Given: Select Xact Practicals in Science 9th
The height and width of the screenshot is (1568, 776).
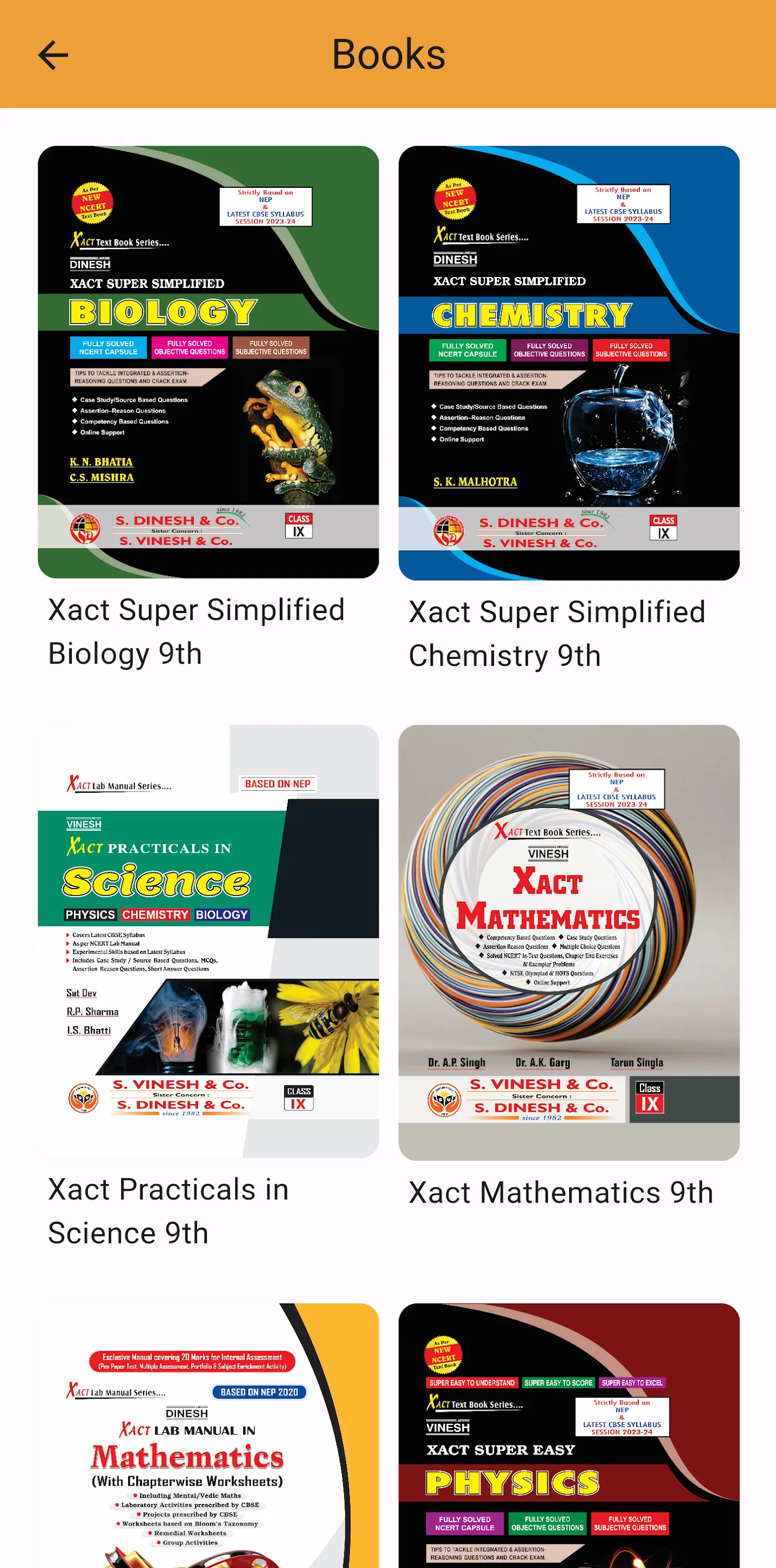Looking at the screenshot, I should click(208, 940).
